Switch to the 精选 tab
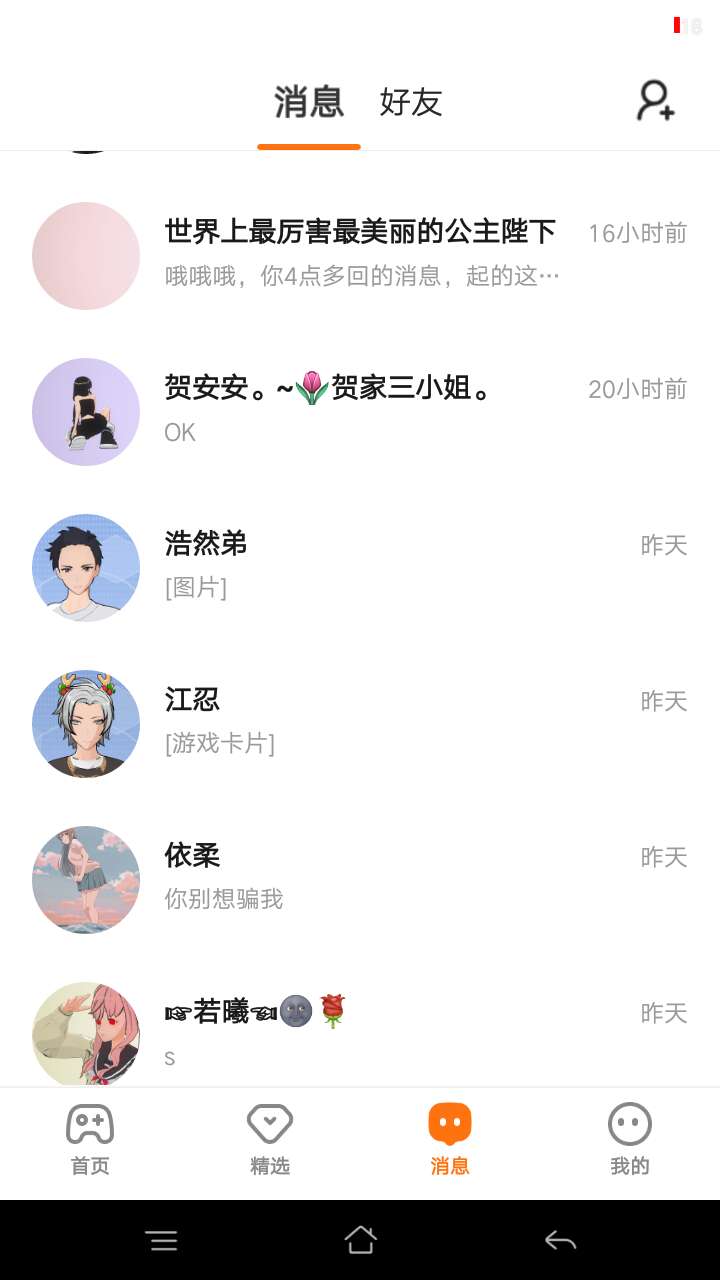This screenshot has height=1280, width=720. tap(270, 1140)
